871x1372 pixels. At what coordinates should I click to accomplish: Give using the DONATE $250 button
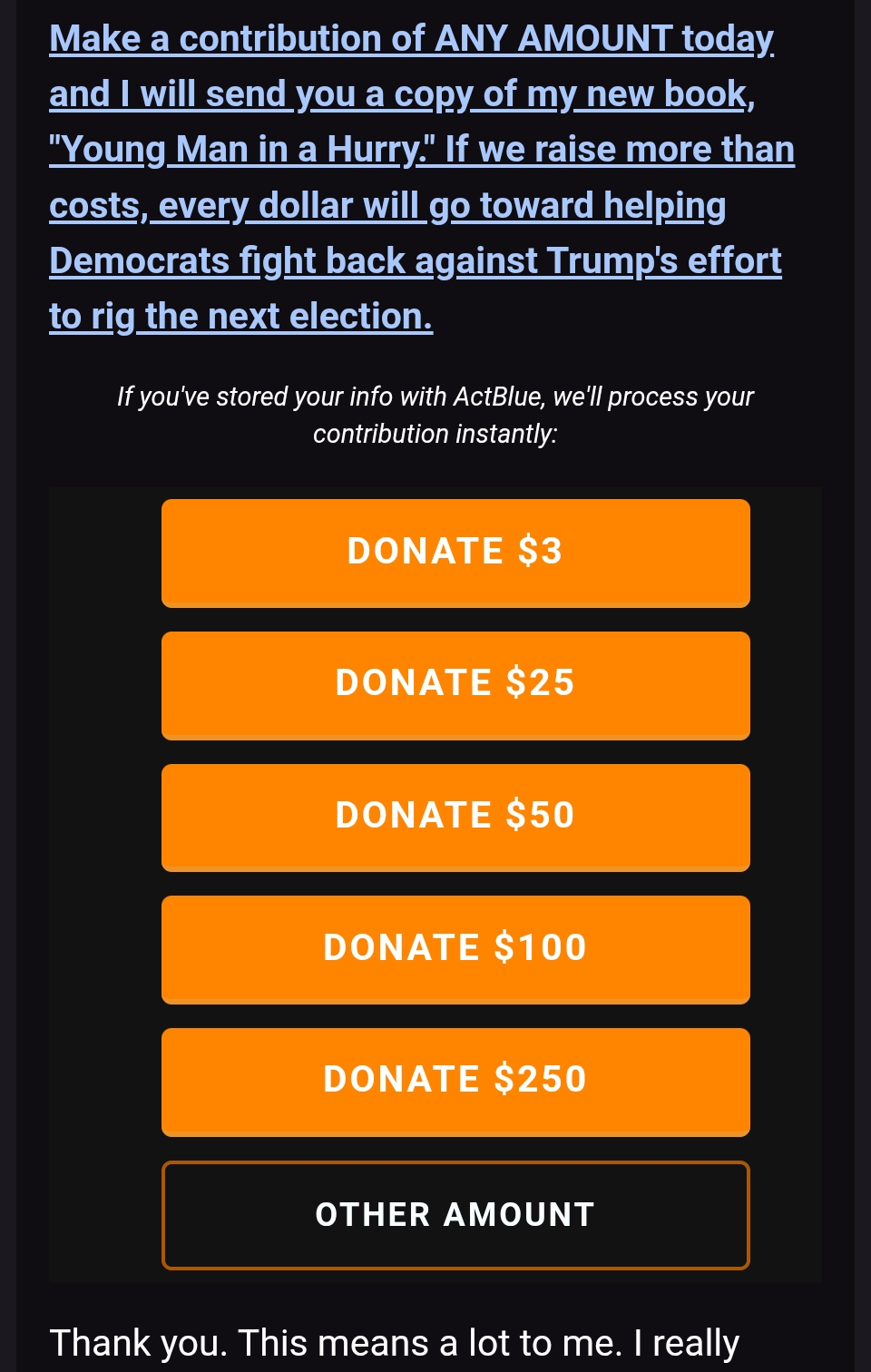[x=455, y=1081]
